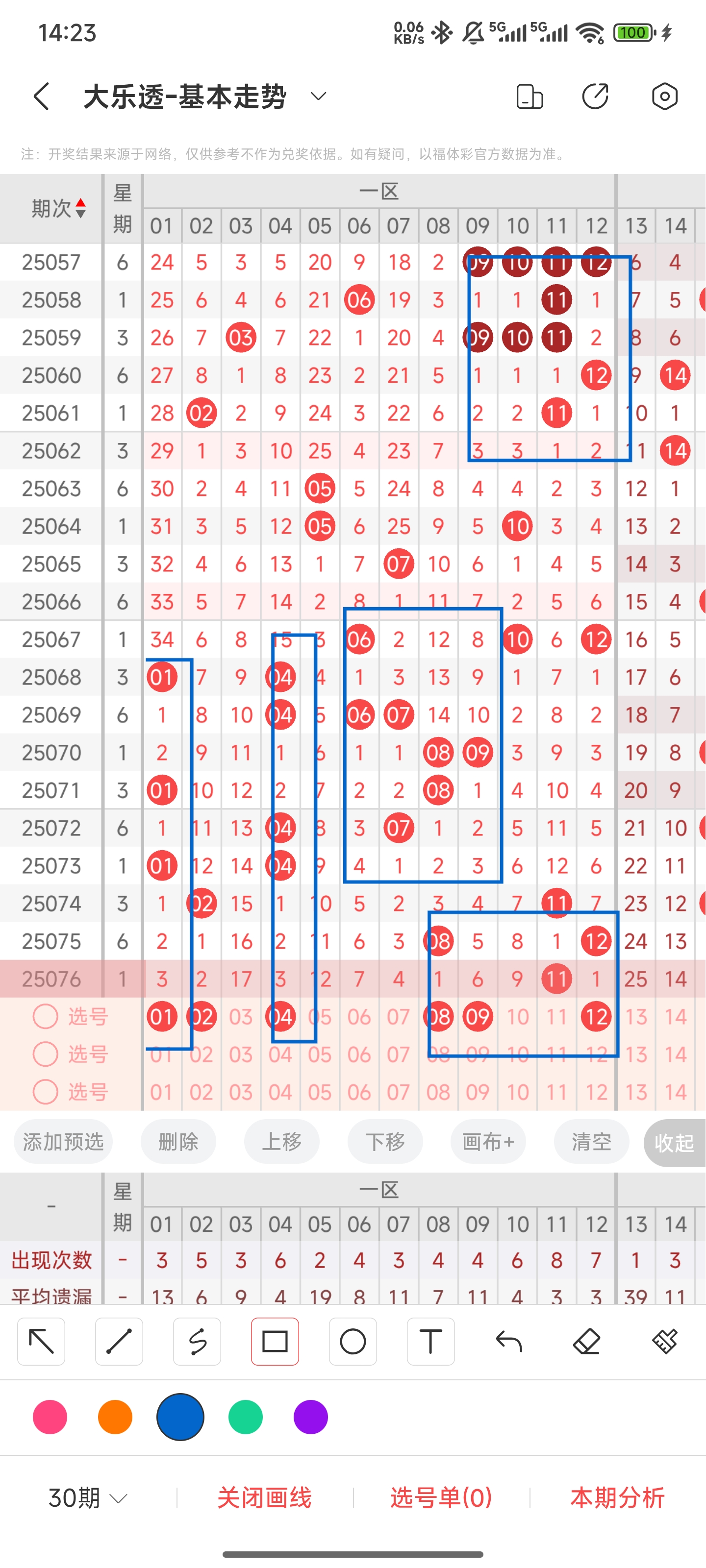Sort by 期次 column header
The width and height of the screenshot is (706, 1568).
[58, 209]
